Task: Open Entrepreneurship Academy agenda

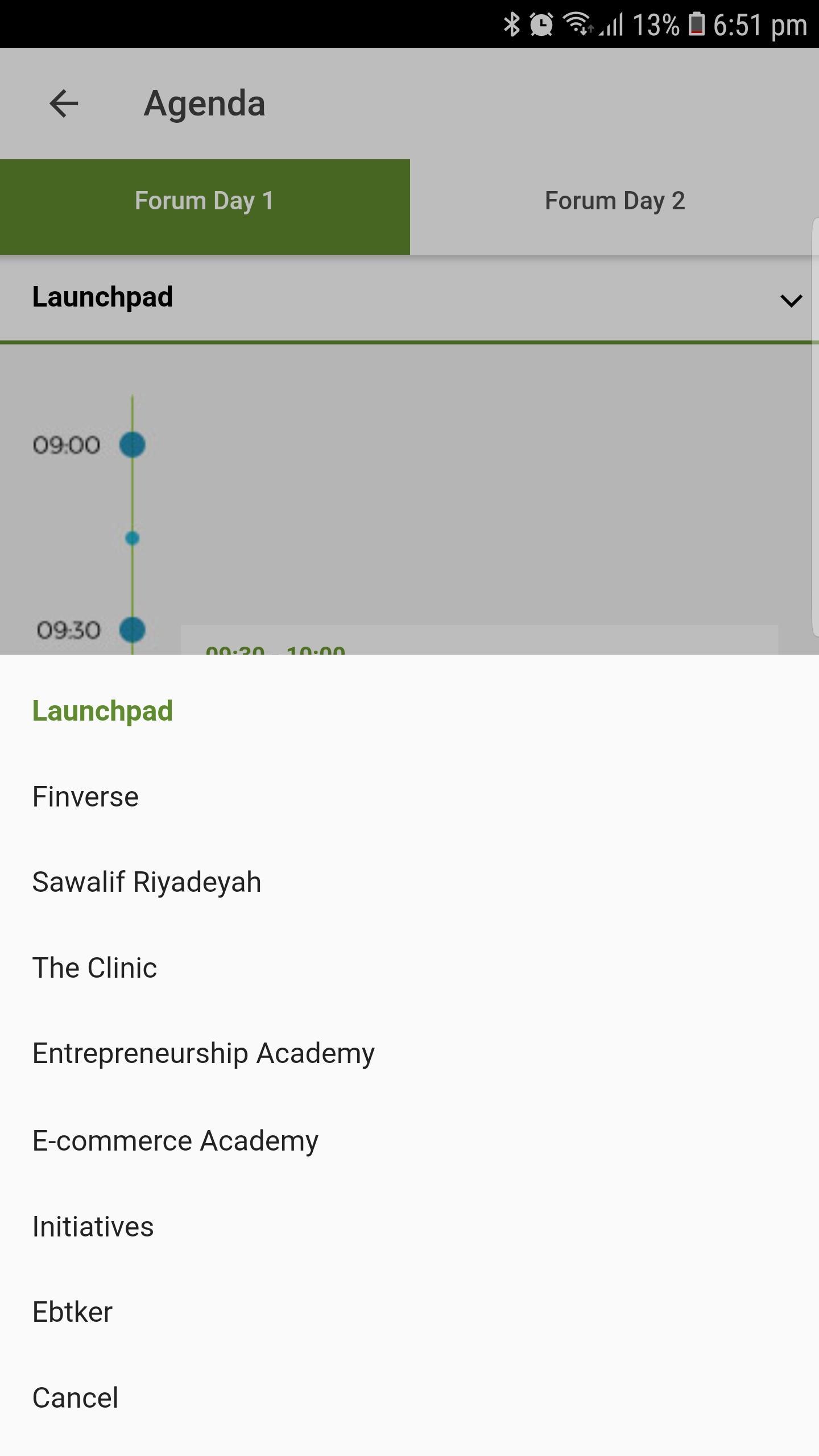Action: [409, 1054]
